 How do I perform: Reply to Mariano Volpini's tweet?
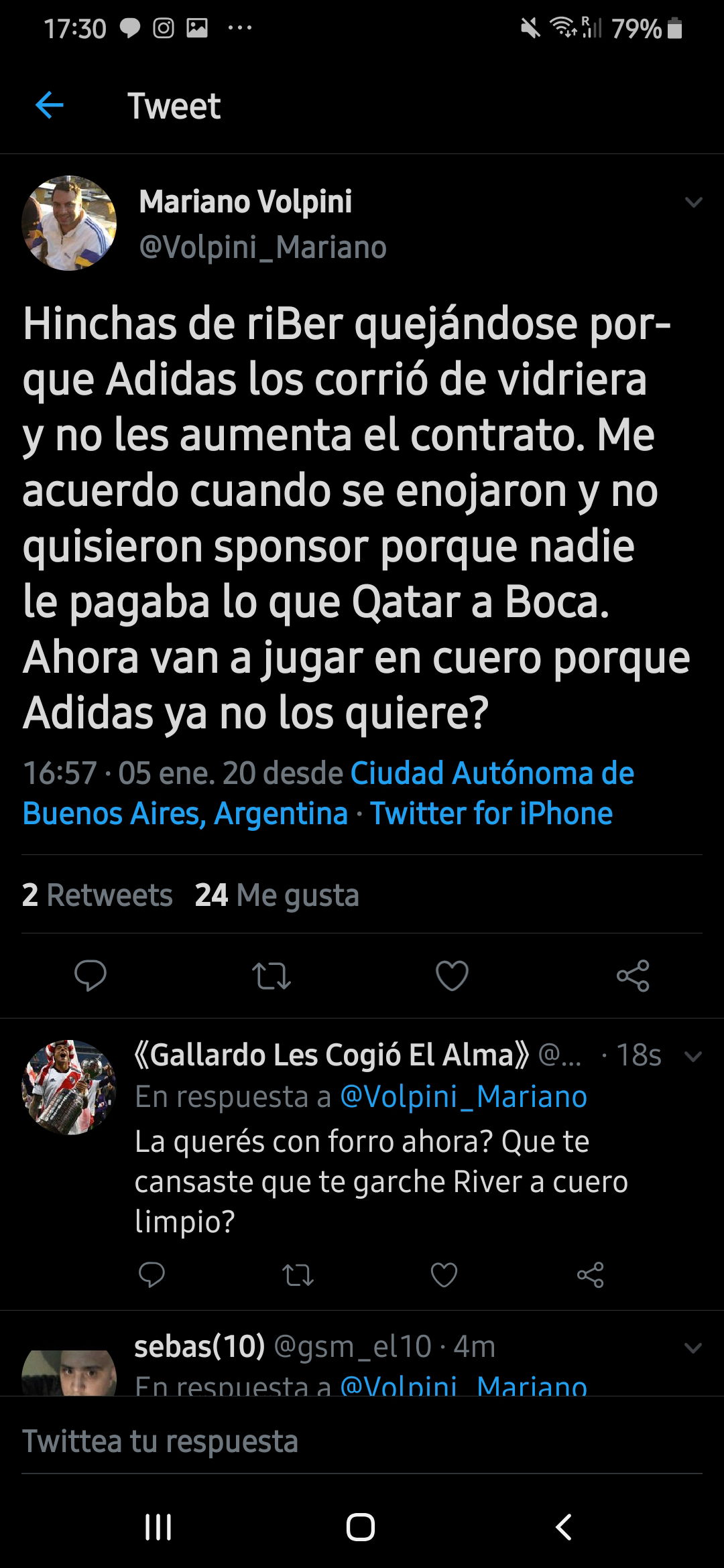90,976
